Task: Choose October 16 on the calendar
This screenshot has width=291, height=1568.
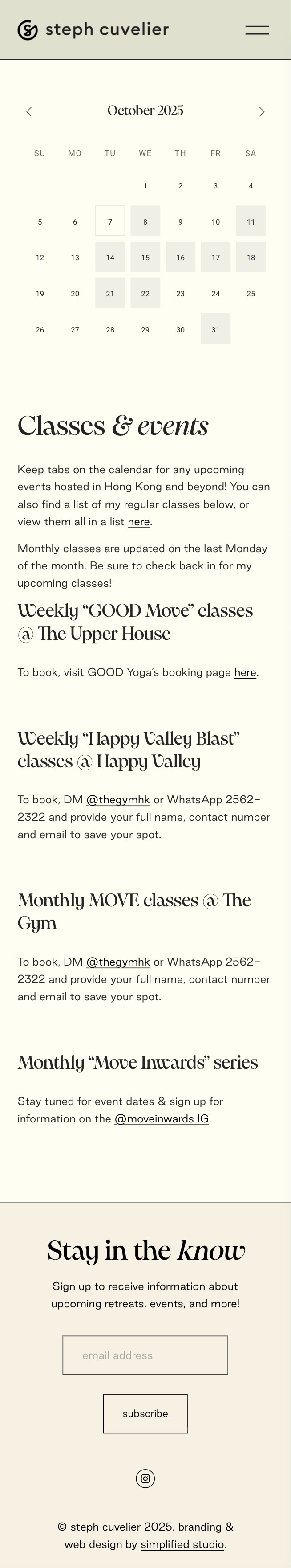Action: [x=181, y=258]
